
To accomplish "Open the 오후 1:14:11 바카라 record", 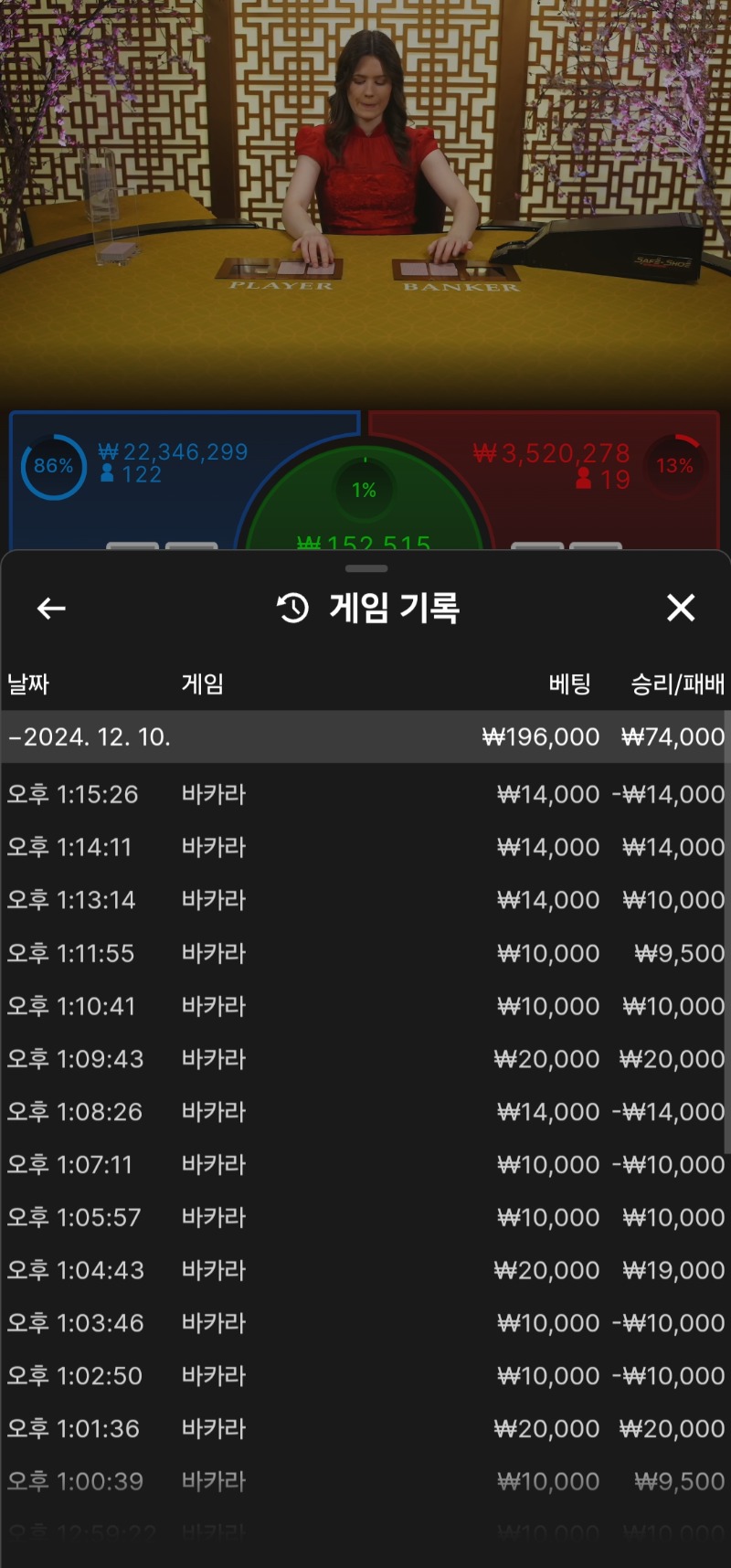I will click(x=365, y=847).
